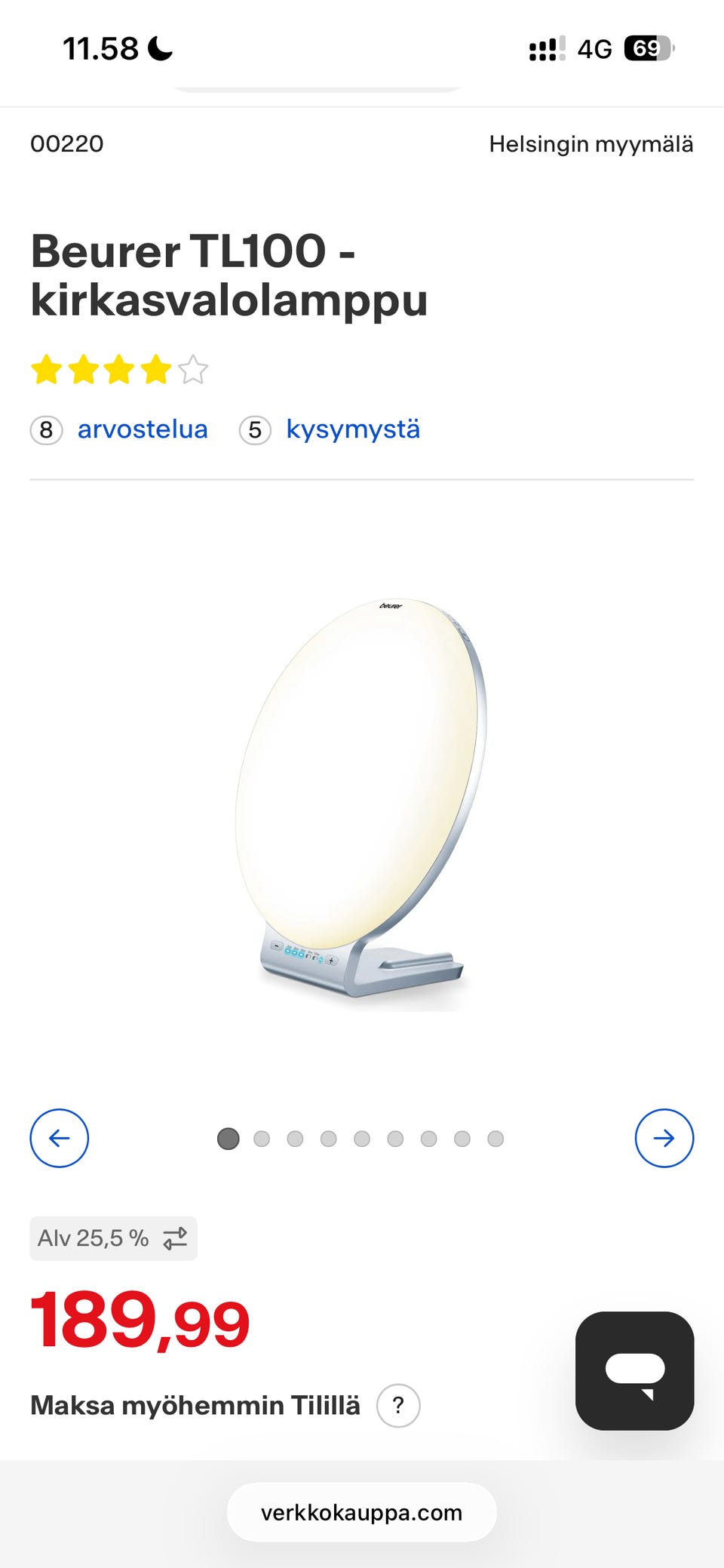Select the Helsingin myymälä store label
The width and height of the screenshot is (724, 1568).
(x=591, y=143)
